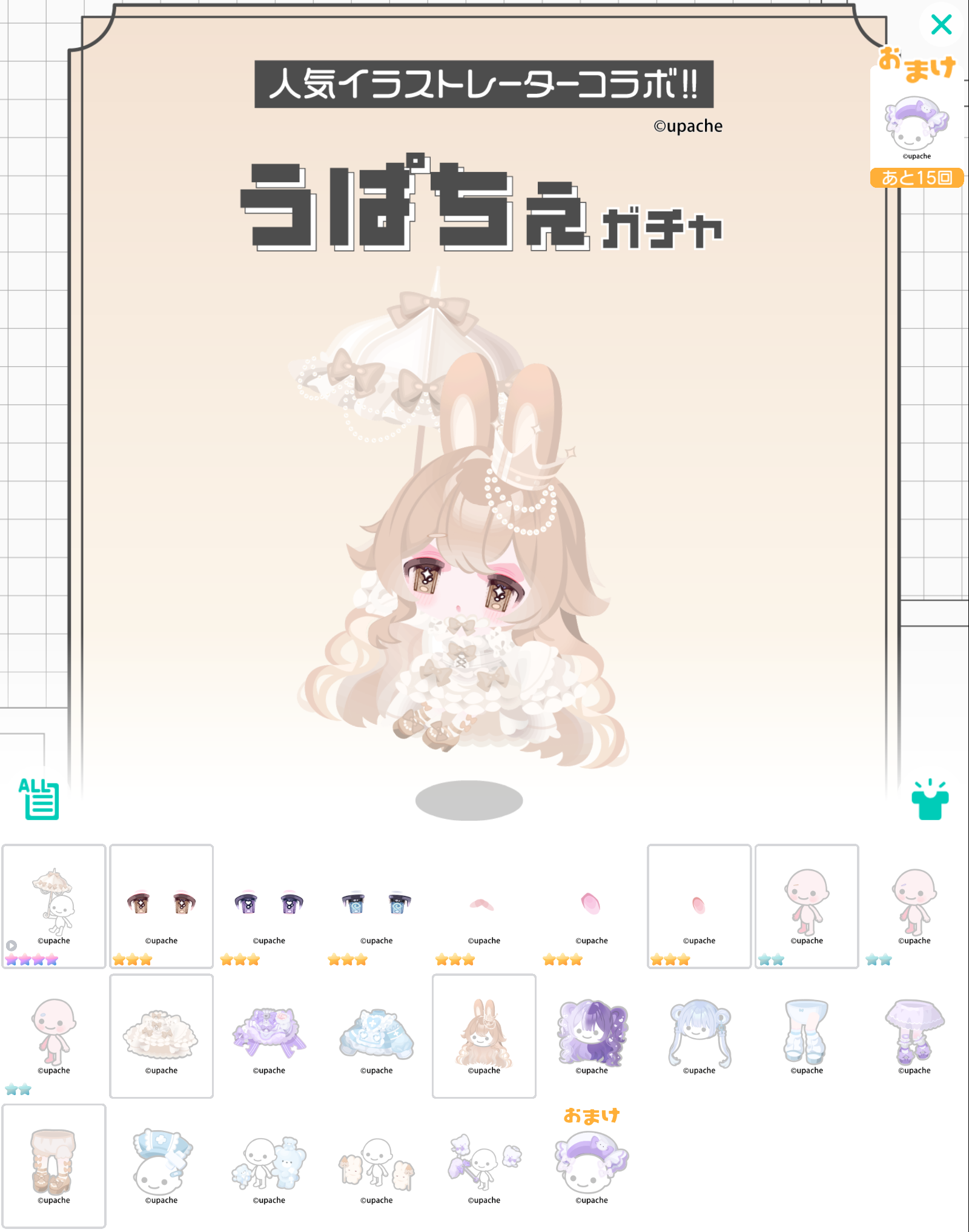Select the purple dress item
Screen dimensions: 969x1232
(269, 1035)
